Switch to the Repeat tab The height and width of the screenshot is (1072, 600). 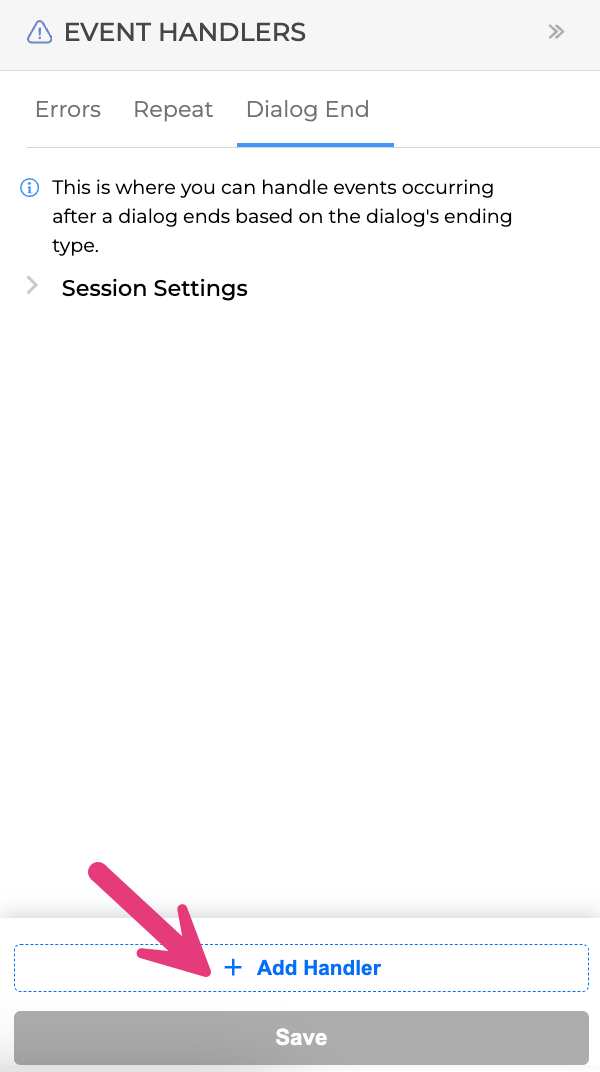[173, 110]
